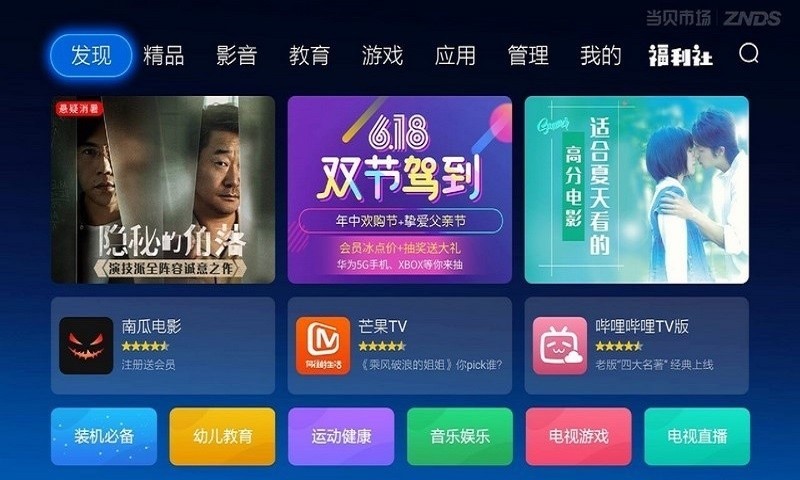Open the 芒果TV app card
800x480 pixels.
(400, 345)
